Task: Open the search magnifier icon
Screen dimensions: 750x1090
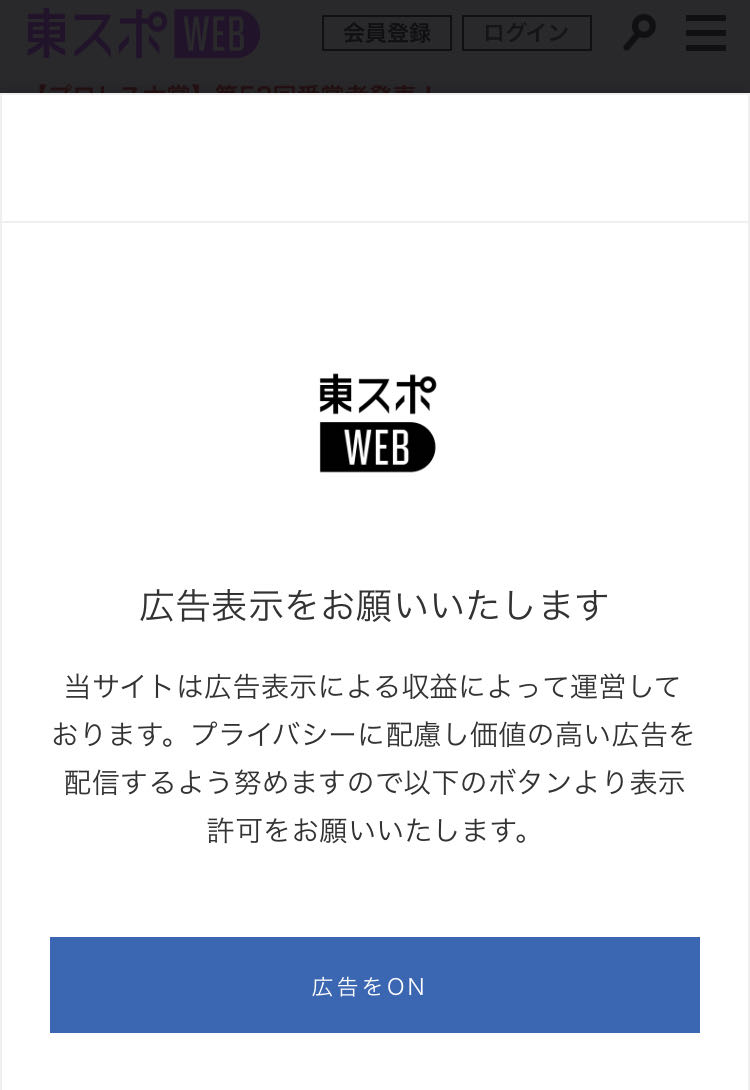Action: pos(639,33)
